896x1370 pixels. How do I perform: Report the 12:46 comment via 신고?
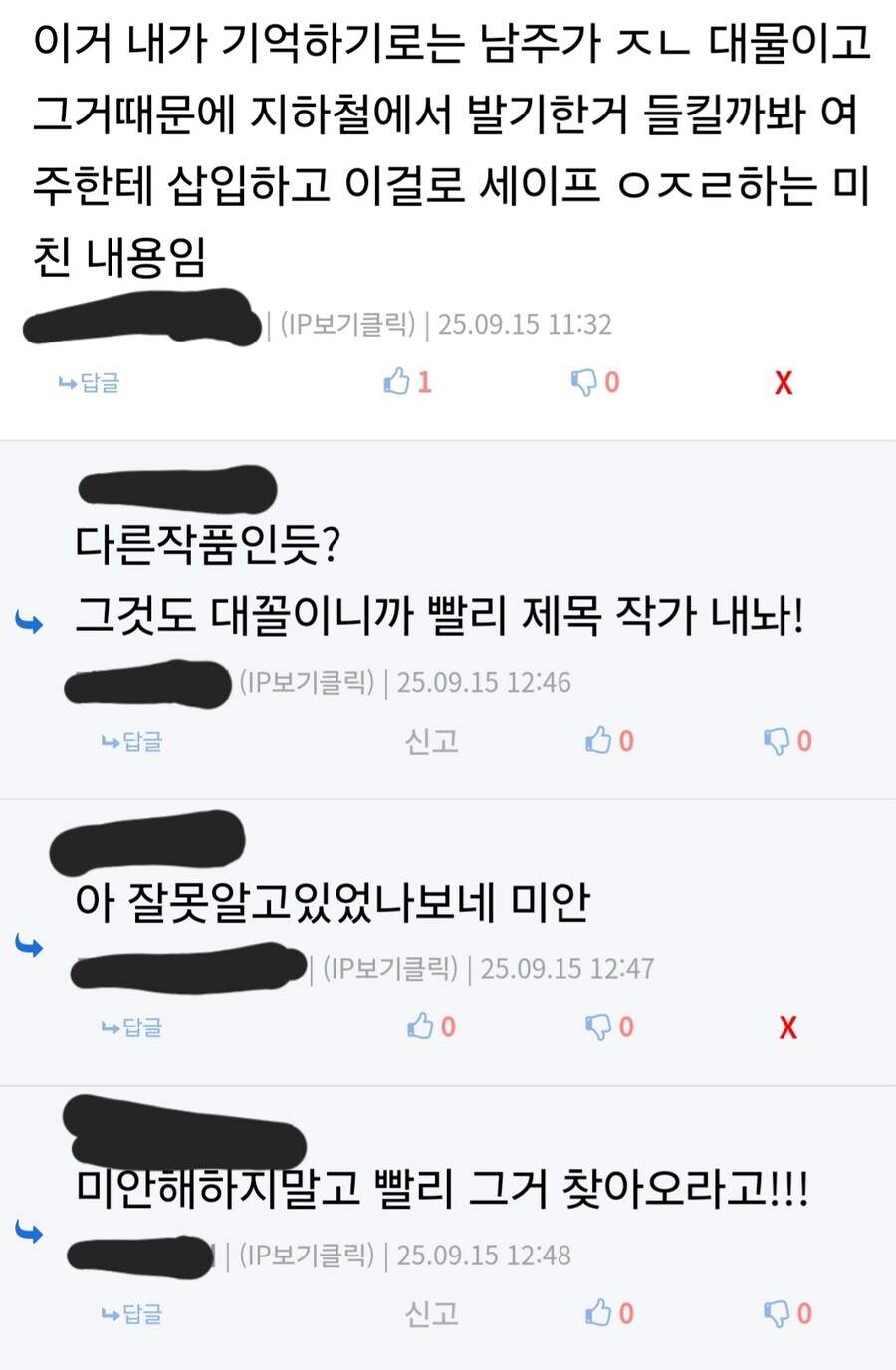point(431,741)
